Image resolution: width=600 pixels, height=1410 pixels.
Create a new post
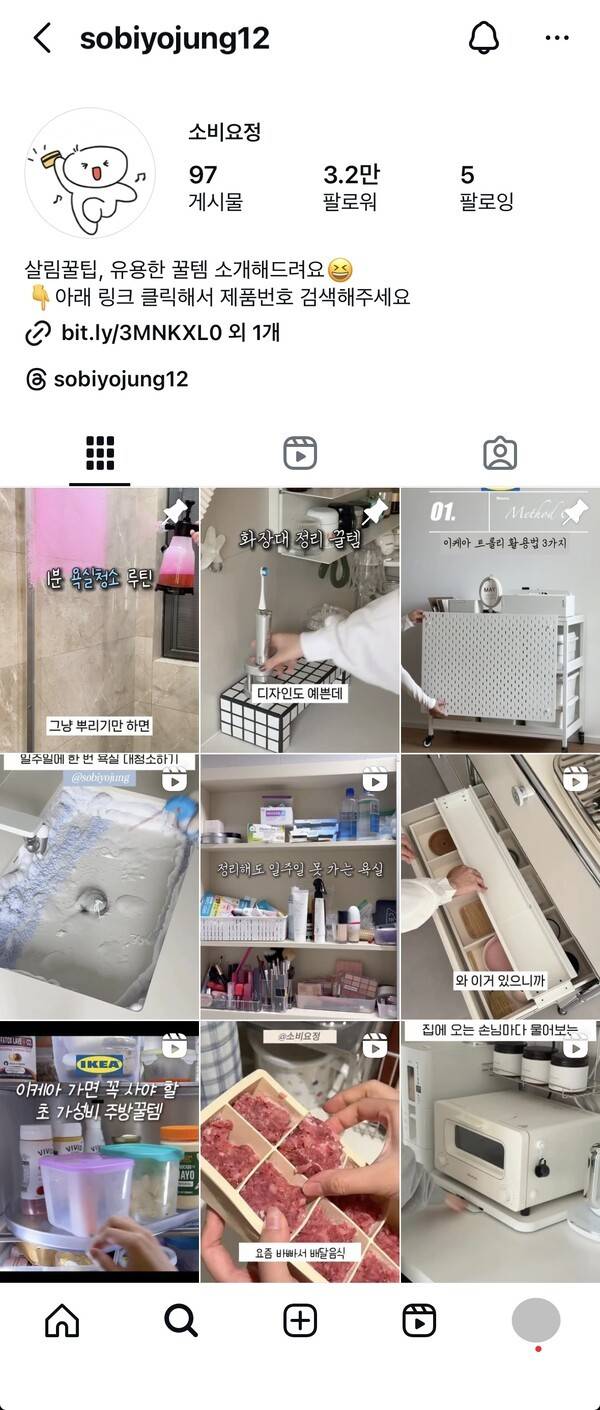(x=300, y=1321)
